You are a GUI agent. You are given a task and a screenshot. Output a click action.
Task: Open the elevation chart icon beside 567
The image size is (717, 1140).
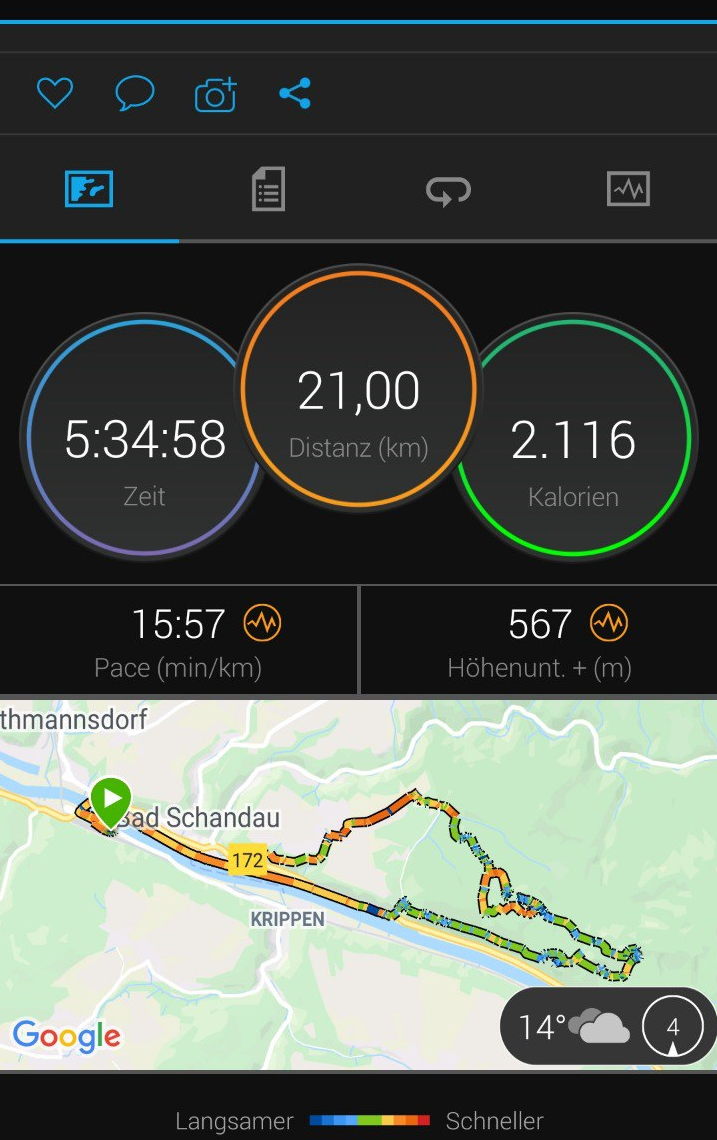608,624
